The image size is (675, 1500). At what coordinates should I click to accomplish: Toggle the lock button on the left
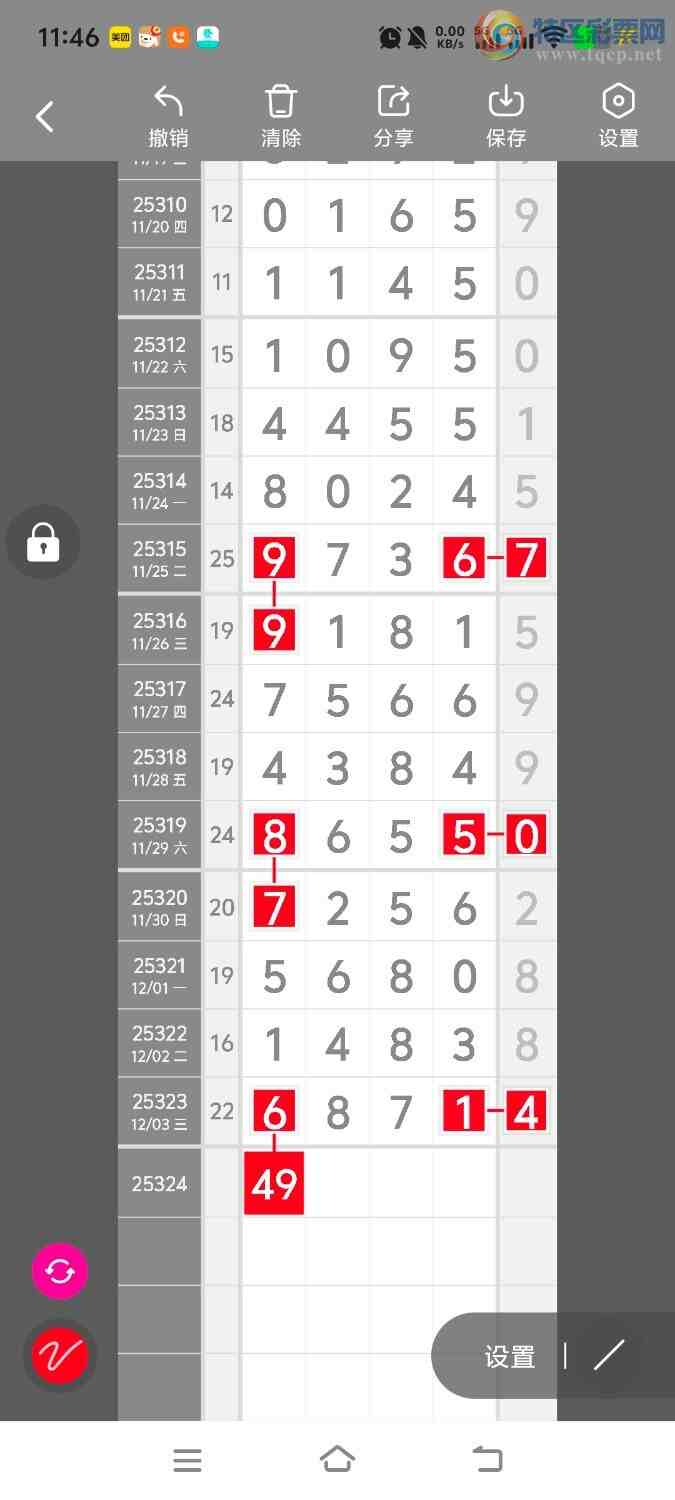(43, 543)
